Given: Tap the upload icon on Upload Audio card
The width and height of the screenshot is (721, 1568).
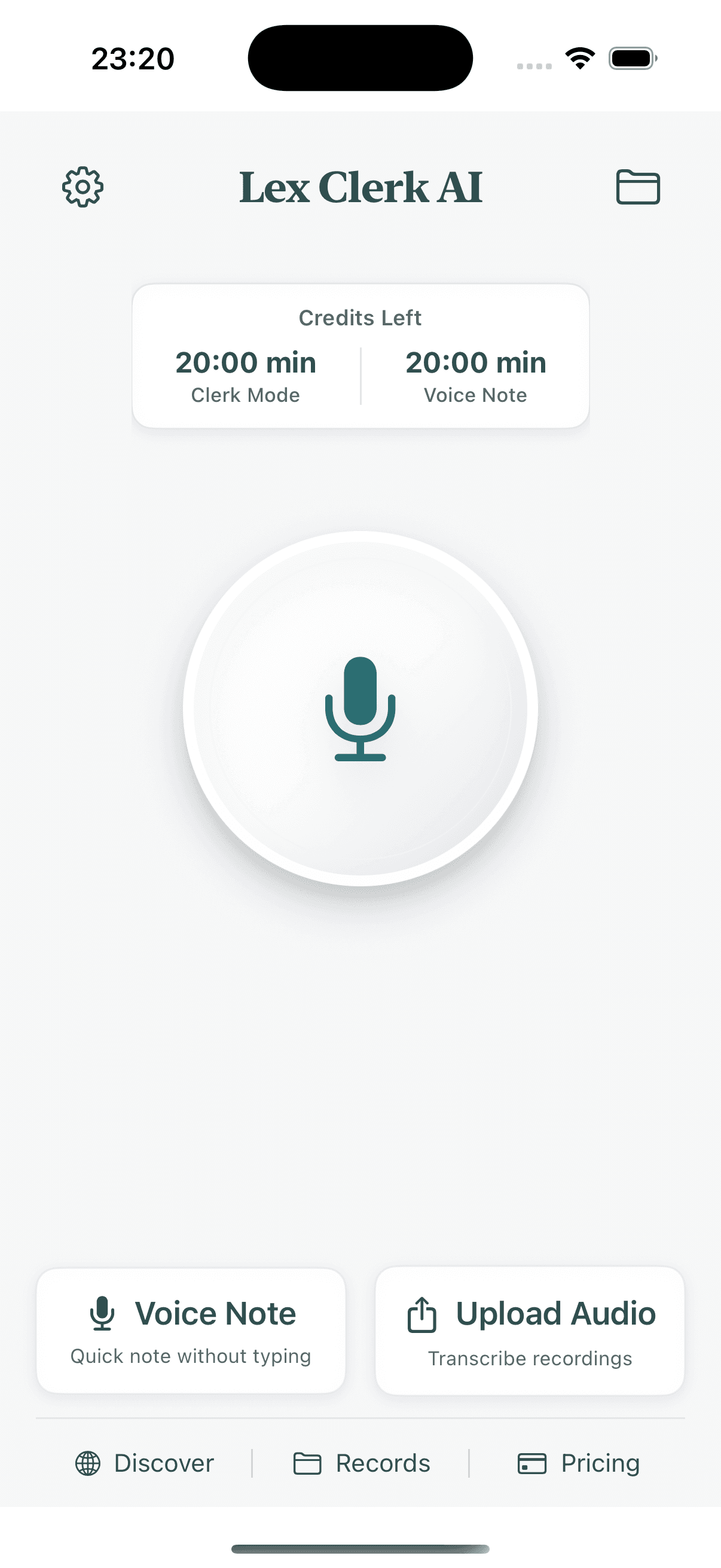Looking at the screenshot, I should (421, 1314).
